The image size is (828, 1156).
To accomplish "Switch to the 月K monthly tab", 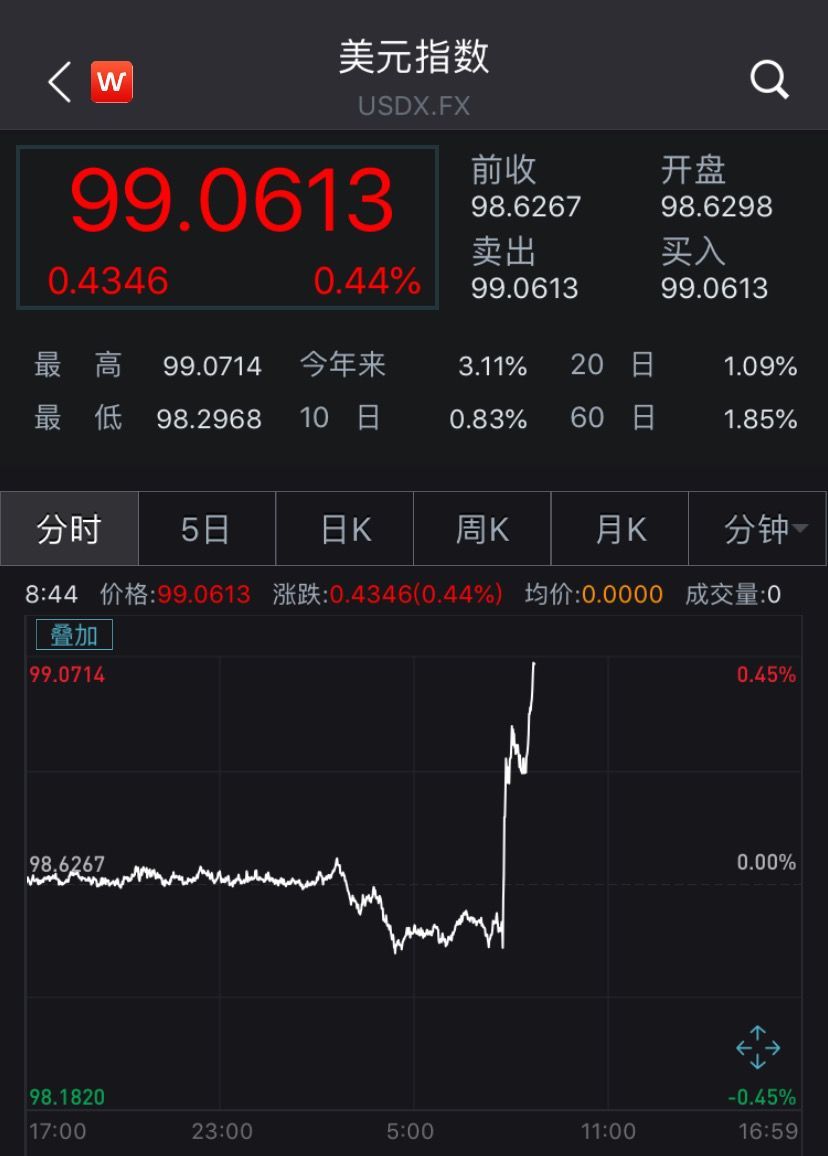I will click(620, 529).
